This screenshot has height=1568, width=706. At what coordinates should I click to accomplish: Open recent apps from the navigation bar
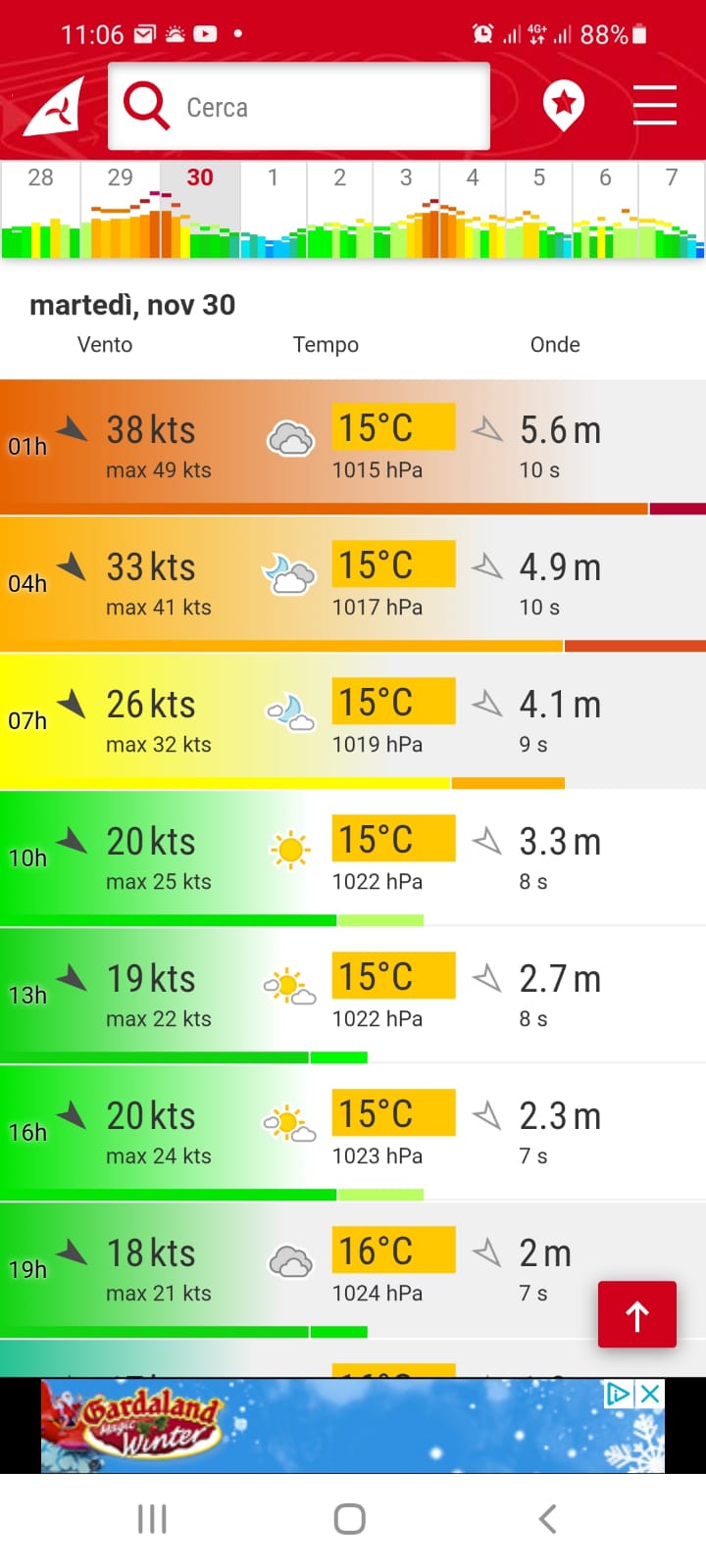click(x=152, y=1519)
